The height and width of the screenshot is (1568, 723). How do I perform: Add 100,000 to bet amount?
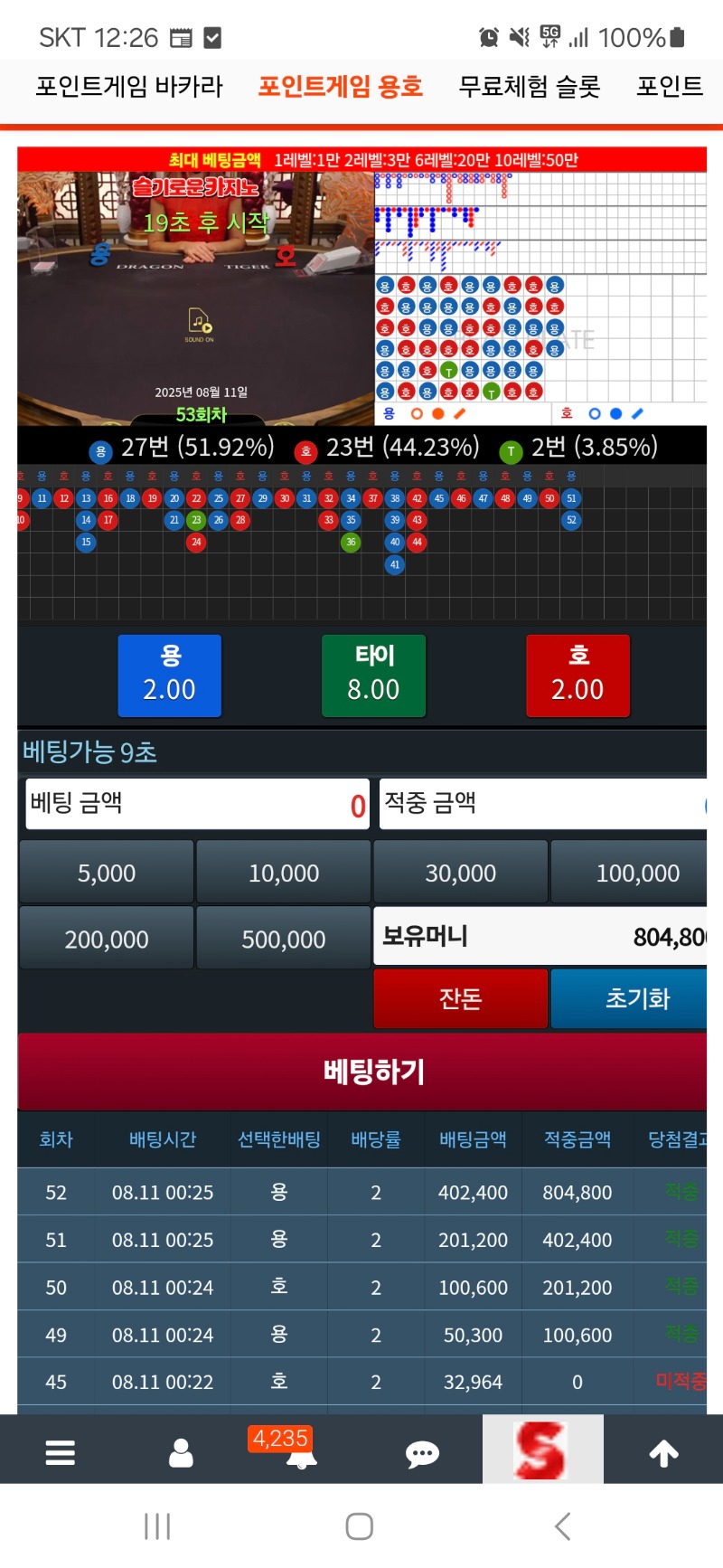(636, 873)
